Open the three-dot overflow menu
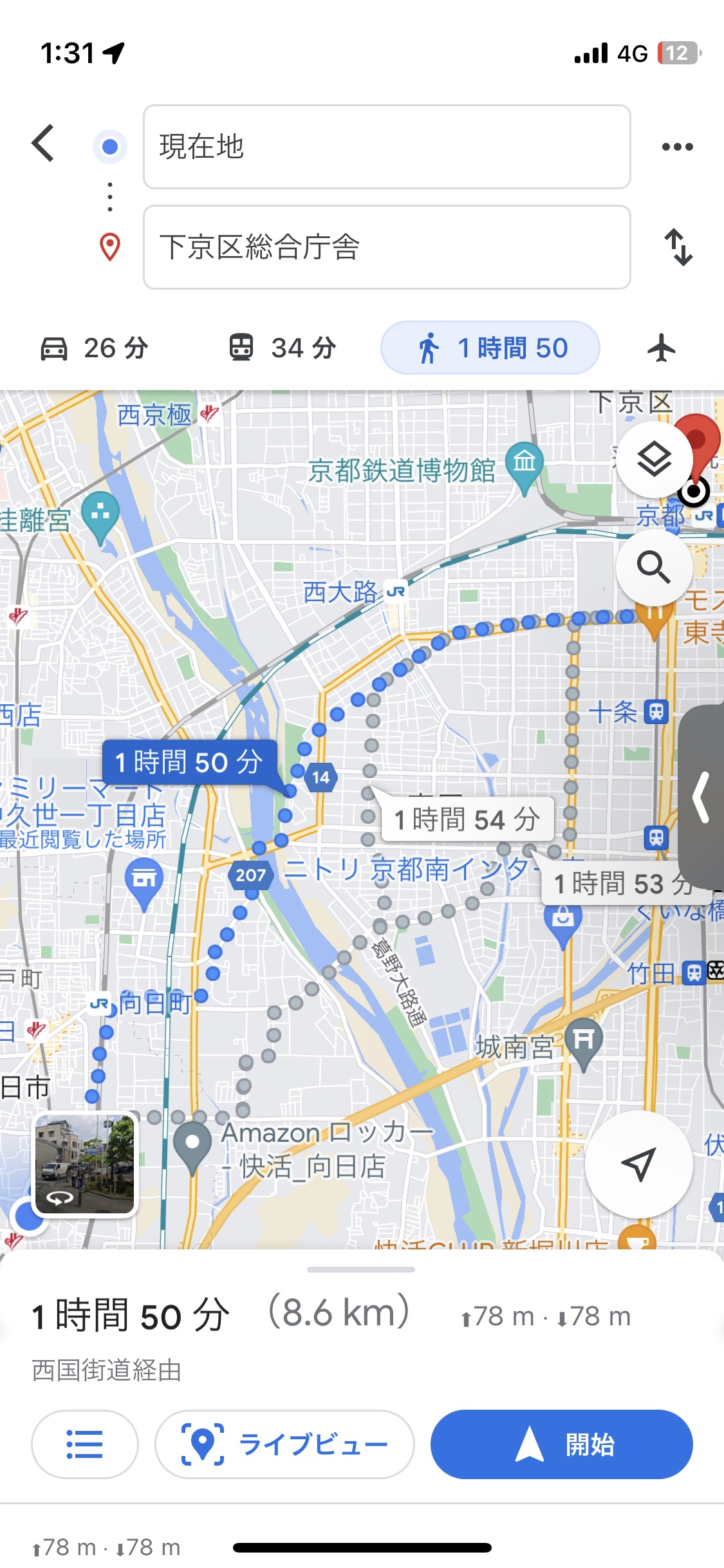Image resolution: width=724 pixels, height=1568 pixels. click(678, 147)
